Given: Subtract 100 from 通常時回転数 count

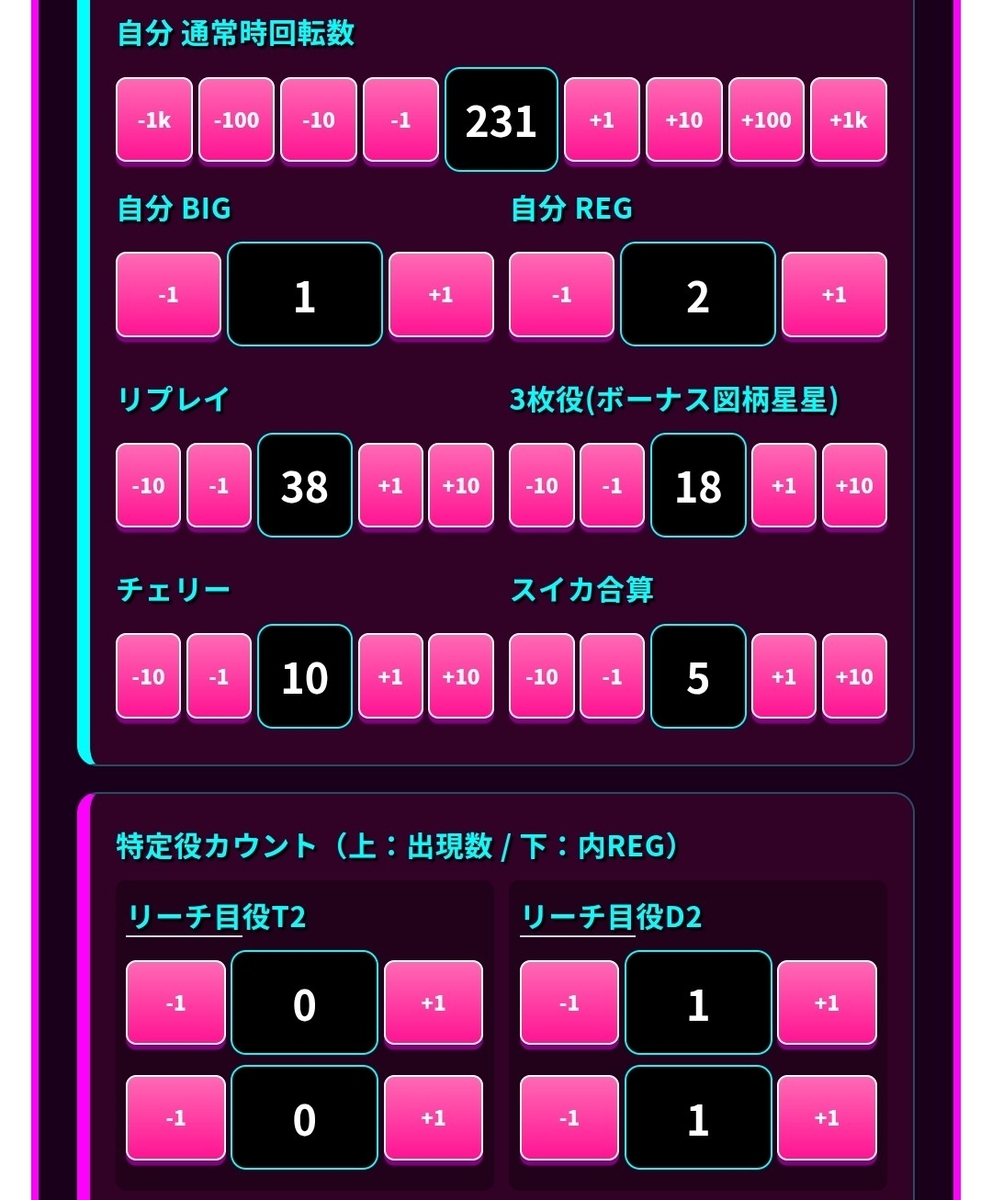Looking at the screenshot, I should [x=236, y=120].
